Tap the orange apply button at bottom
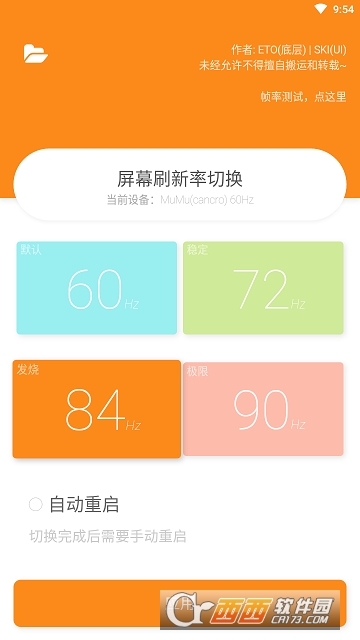Image resolution: width=360 pixels, height=640 pixels. pos(180,603)
